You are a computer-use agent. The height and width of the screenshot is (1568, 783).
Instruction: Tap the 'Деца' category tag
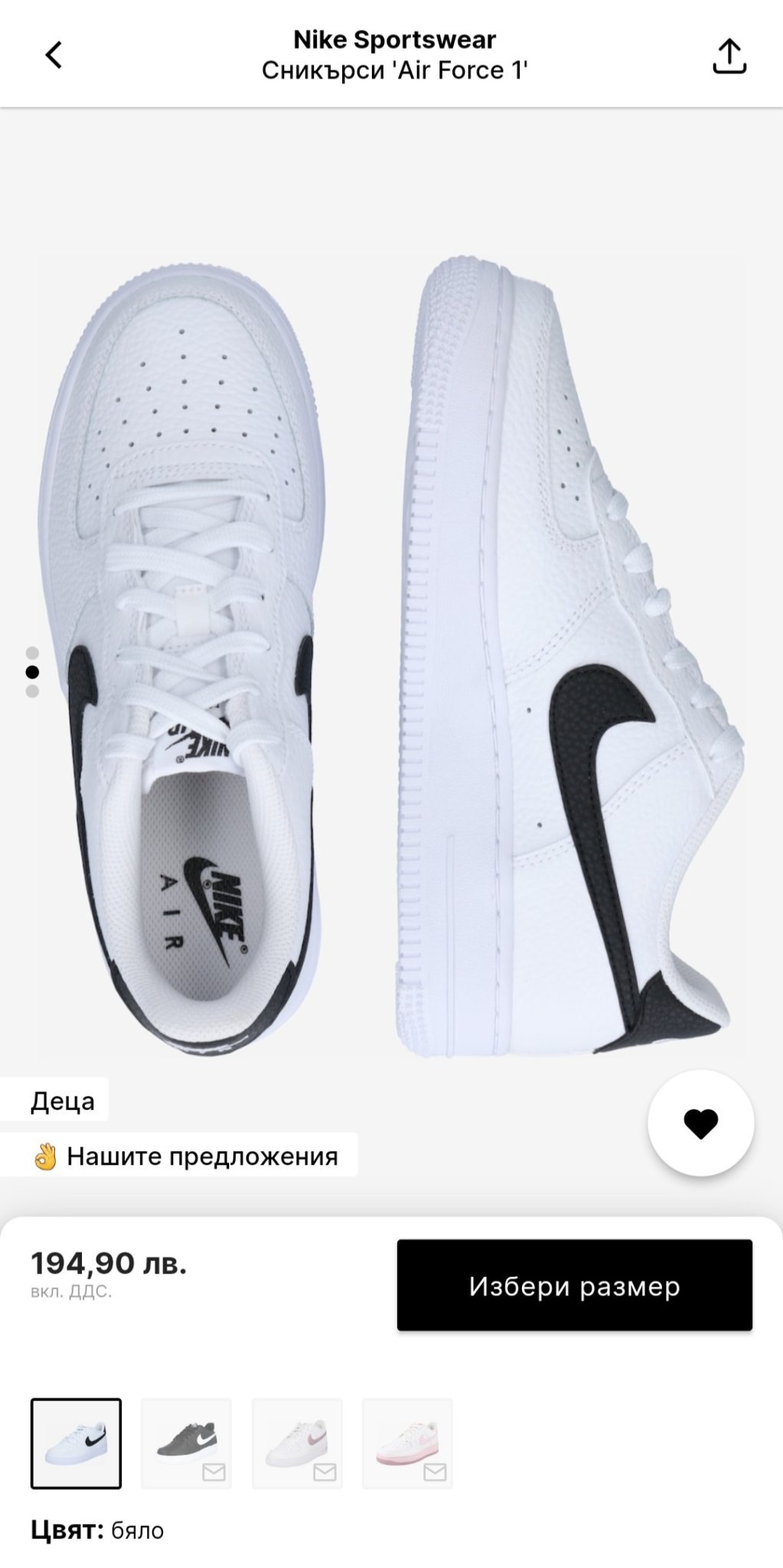coord(61,1100)
